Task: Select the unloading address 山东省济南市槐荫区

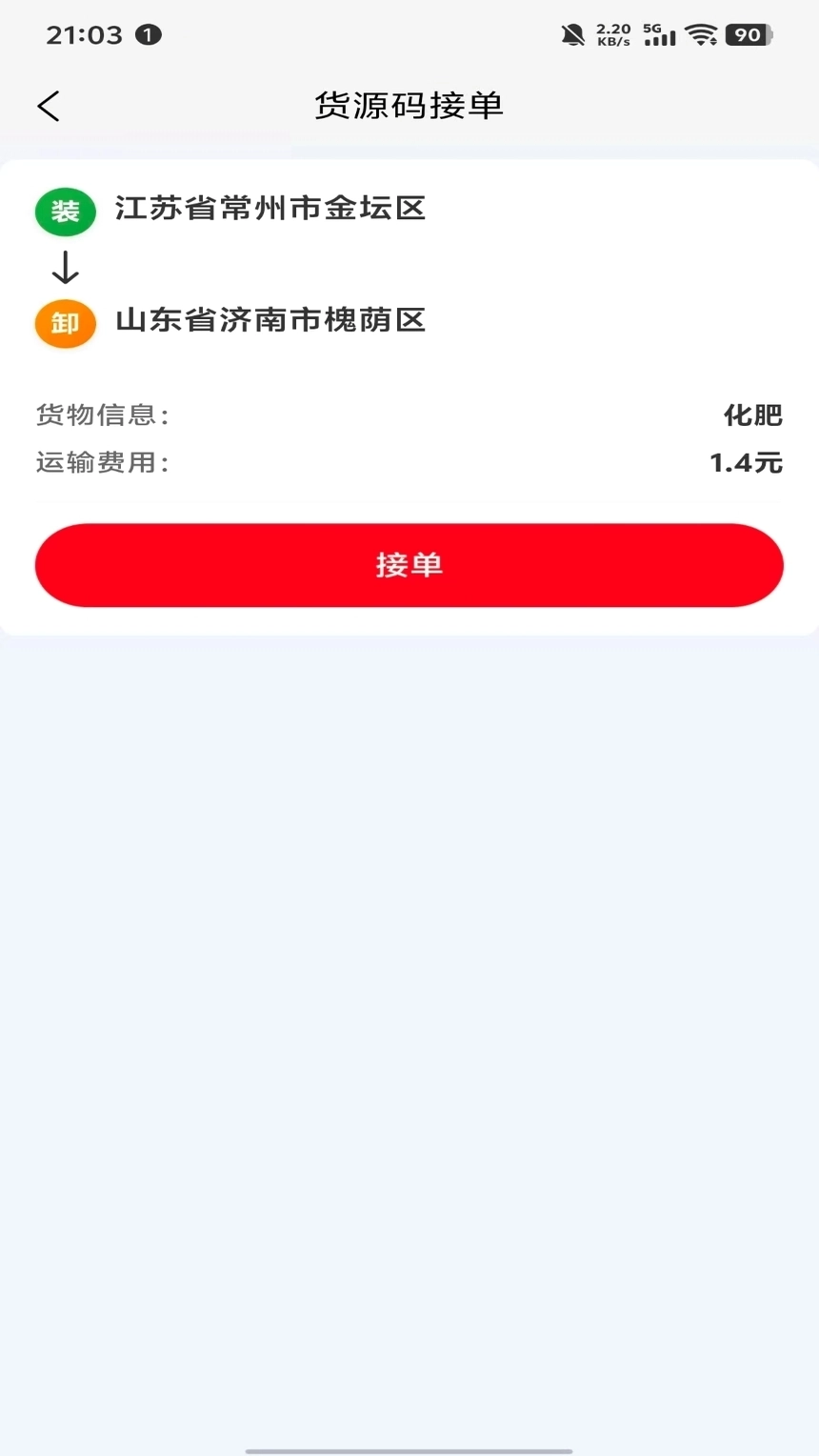Action: 270,321
